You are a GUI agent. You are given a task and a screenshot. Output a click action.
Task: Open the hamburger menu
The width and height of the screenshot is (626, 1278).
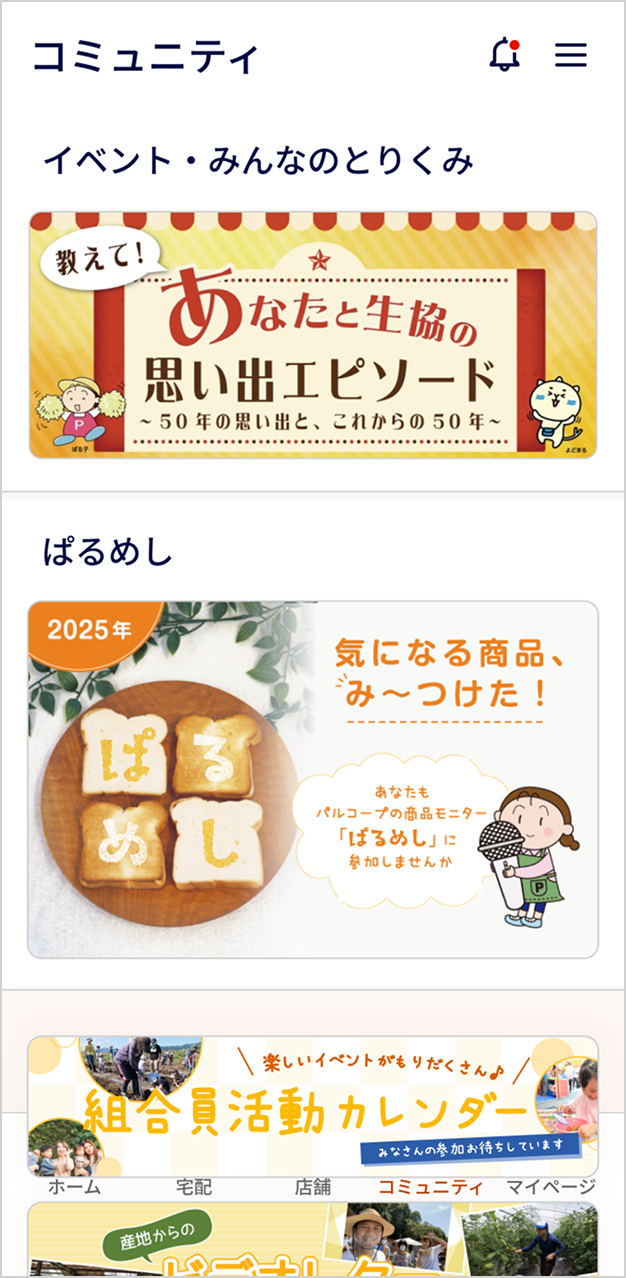click(x=571, y=56)
